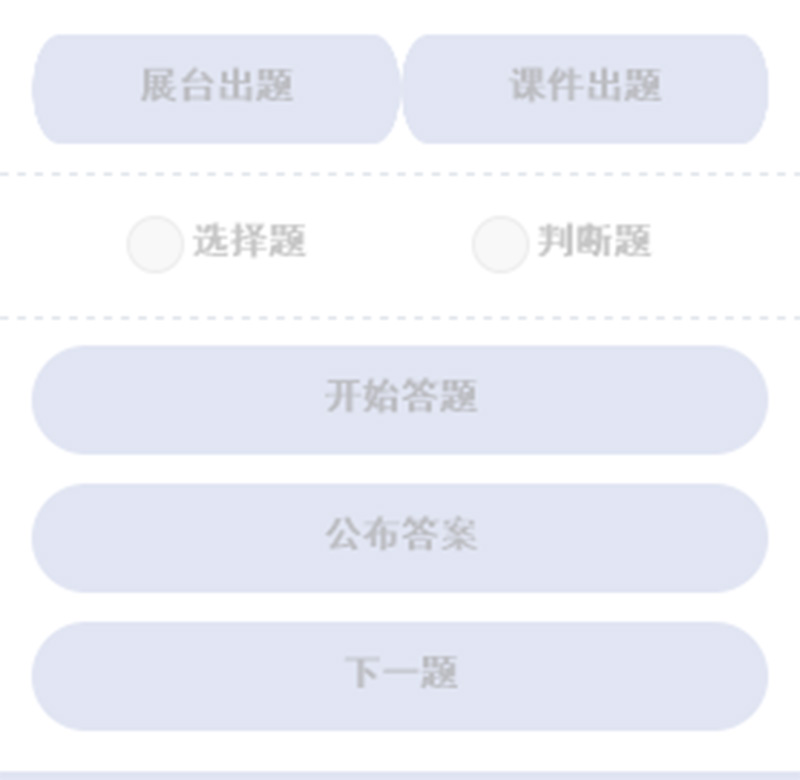
Task: Go to the next question 下一题
Action: 400,675
